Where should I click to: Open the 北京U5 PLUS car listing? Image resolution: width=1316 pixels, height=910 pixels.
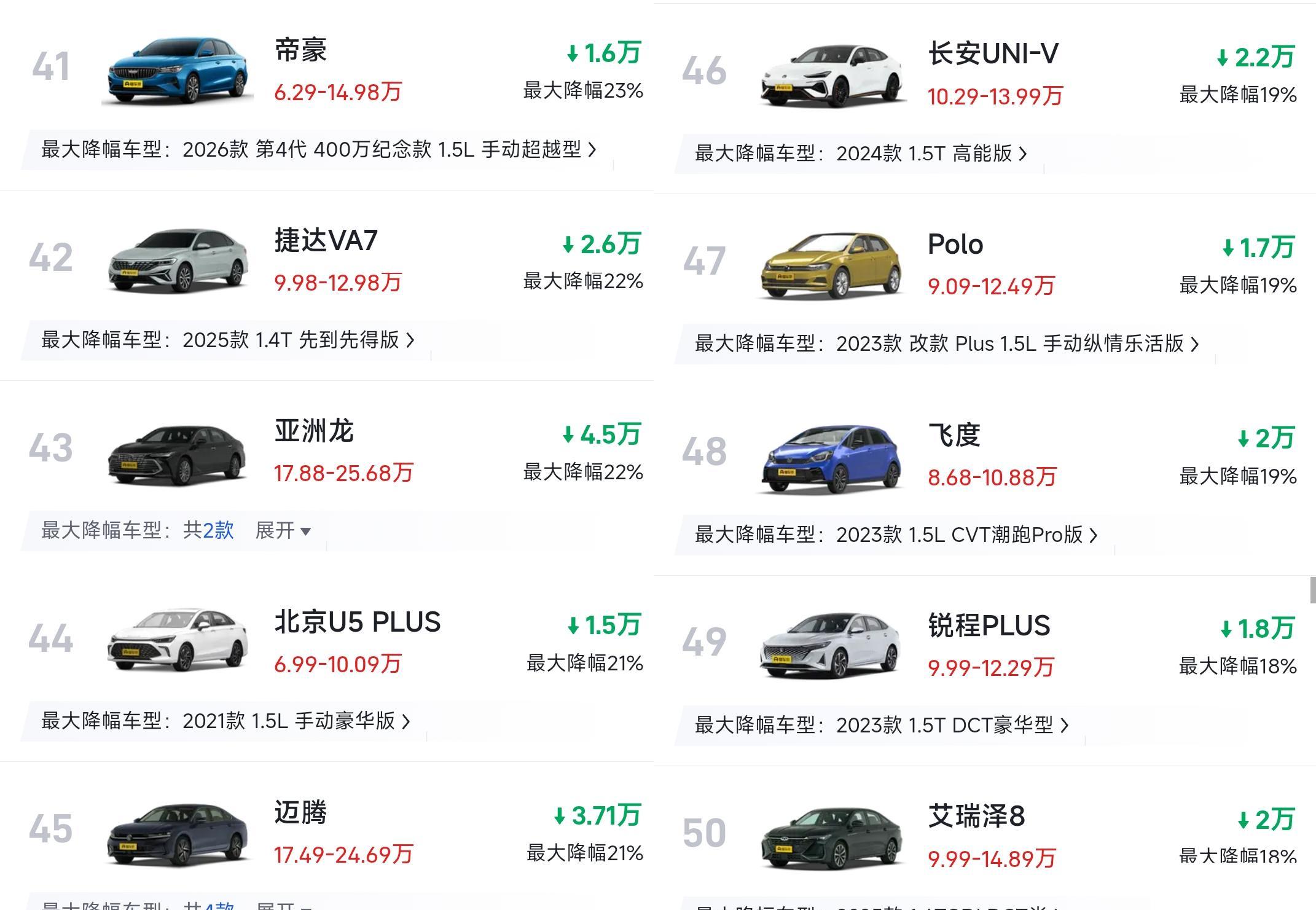coord(357,622)
